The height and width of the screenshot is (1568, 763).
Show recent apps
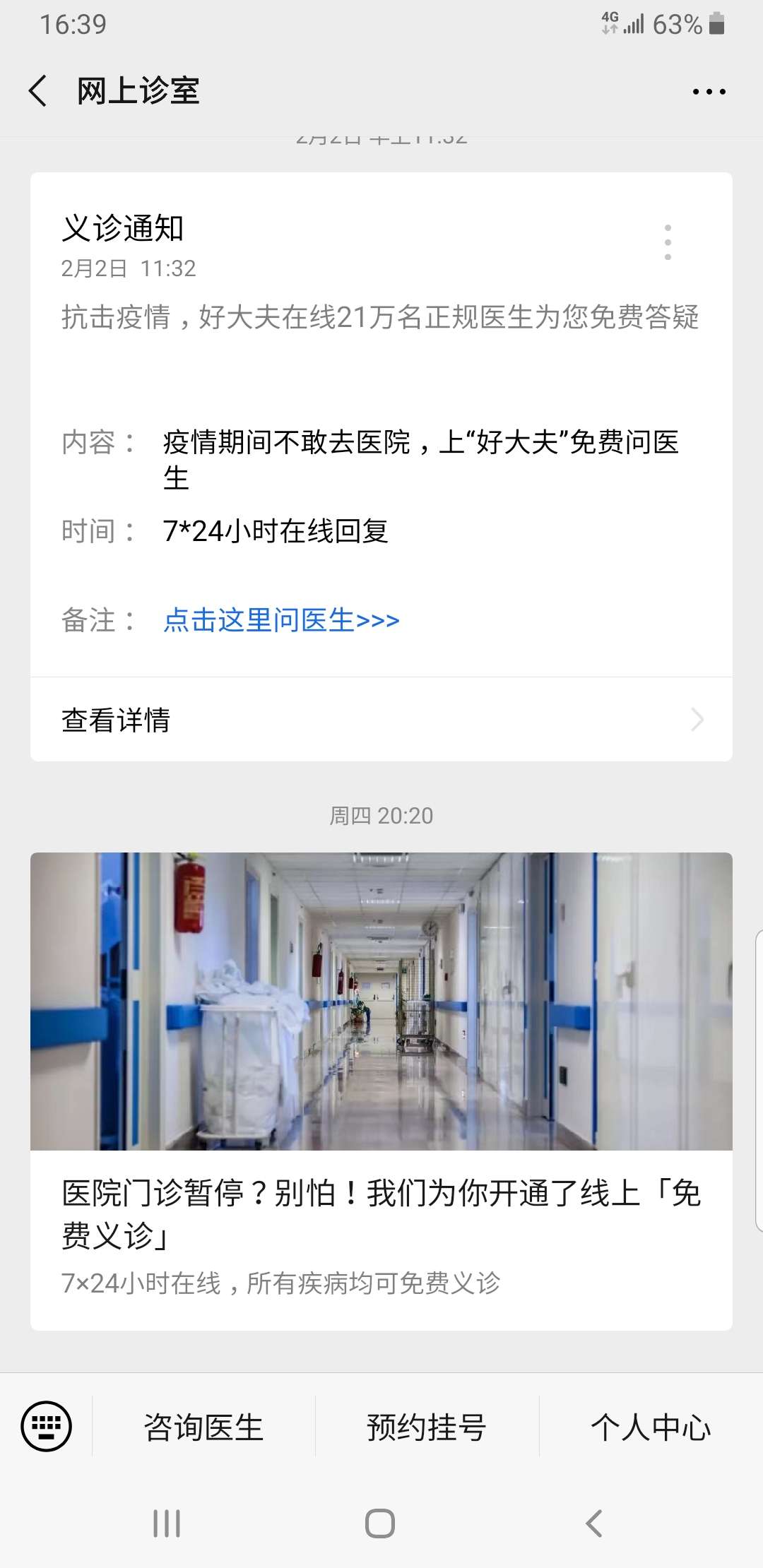tap(167, 1524)
